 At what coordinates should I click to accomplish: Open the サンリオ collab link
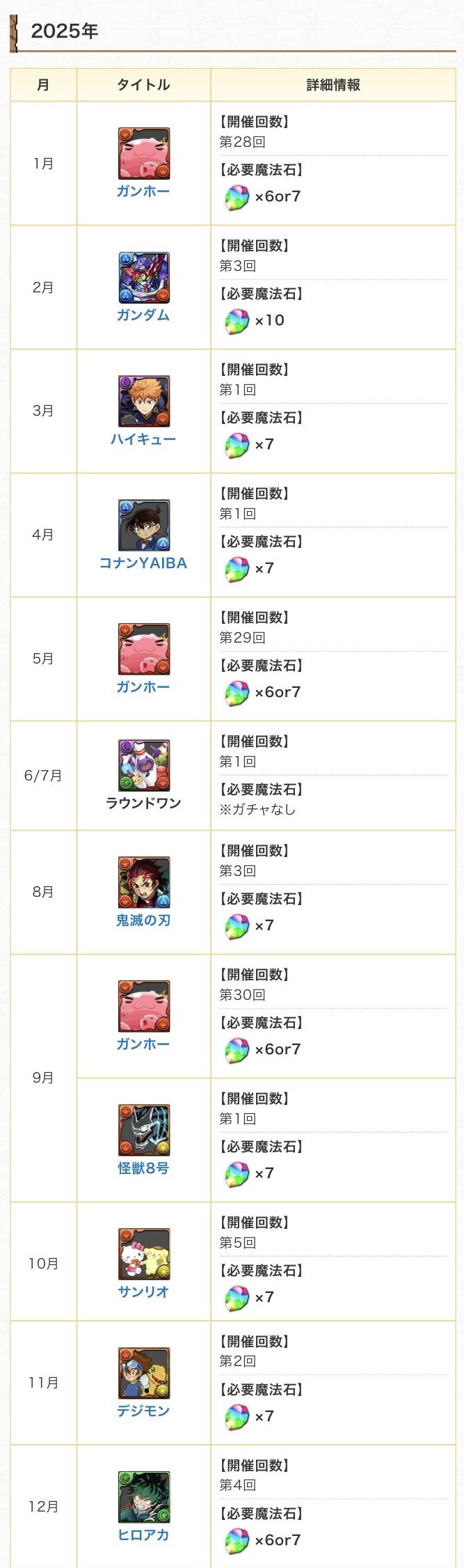(143, 1292)
